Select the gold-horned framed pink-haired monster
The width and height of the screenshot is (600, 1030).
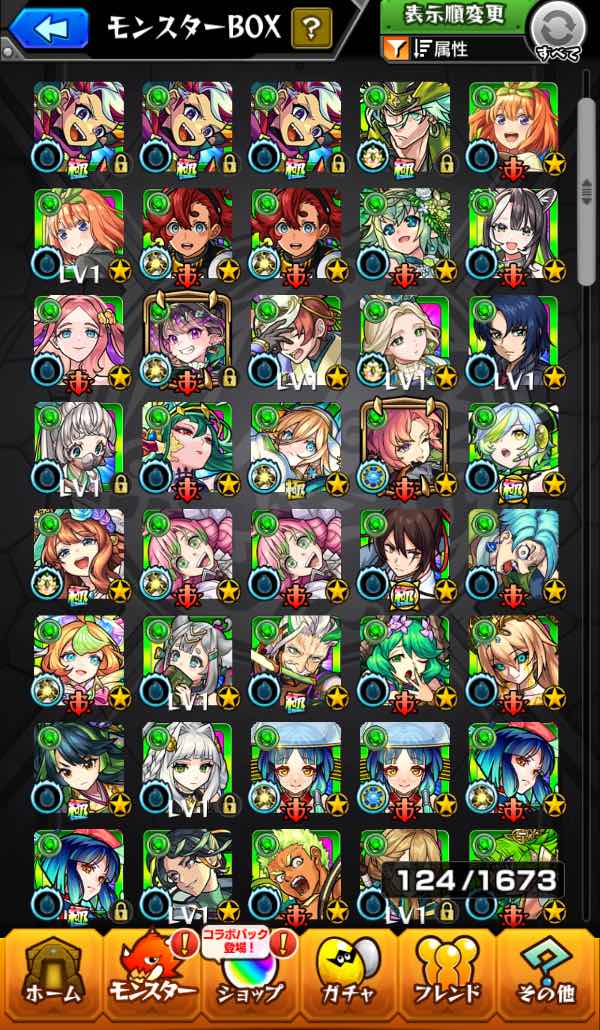pos(405,447)
